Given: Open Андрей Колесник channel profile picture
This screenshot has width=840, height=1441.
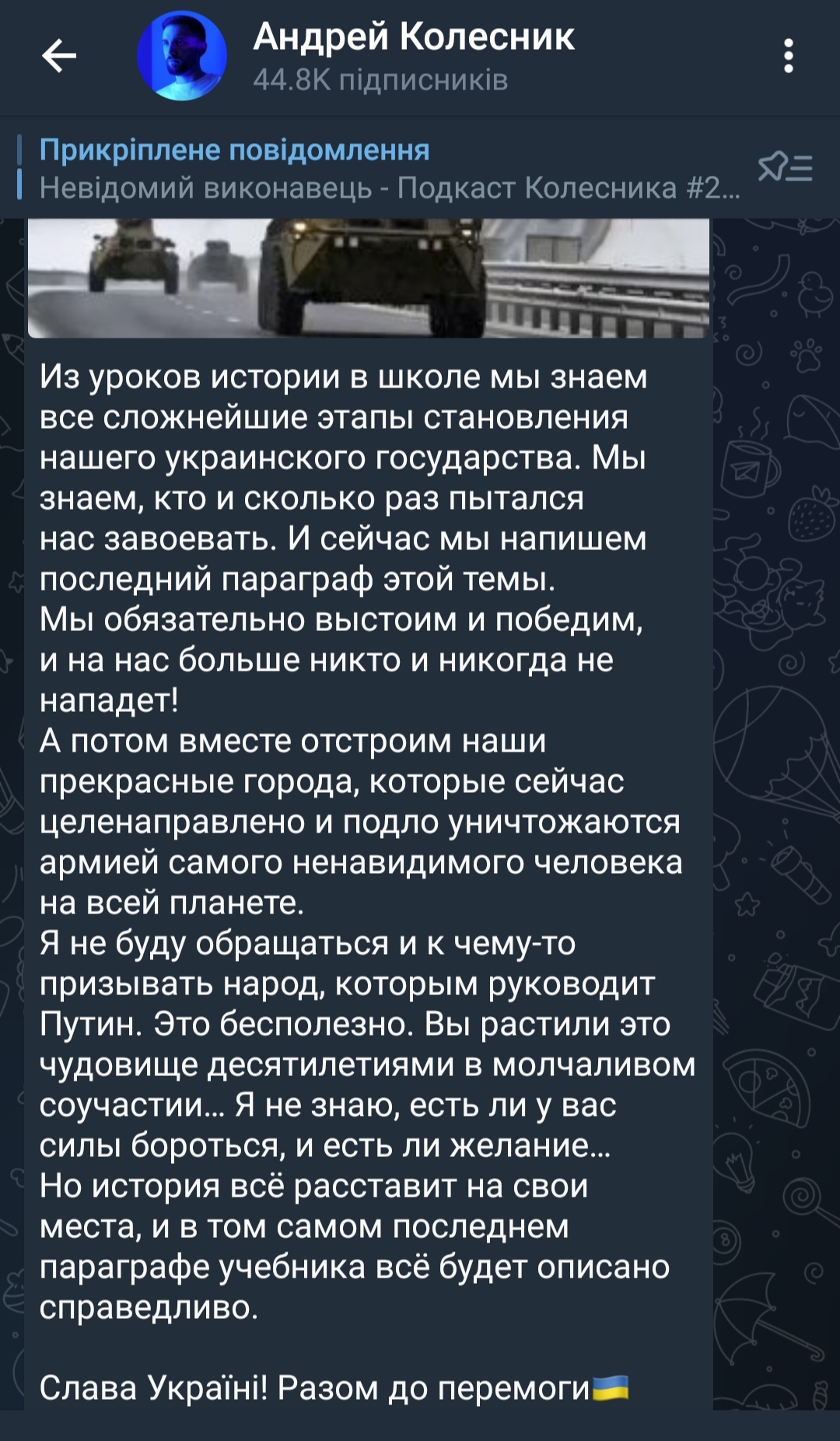Looking at the screenshot, I should point(182,56).
